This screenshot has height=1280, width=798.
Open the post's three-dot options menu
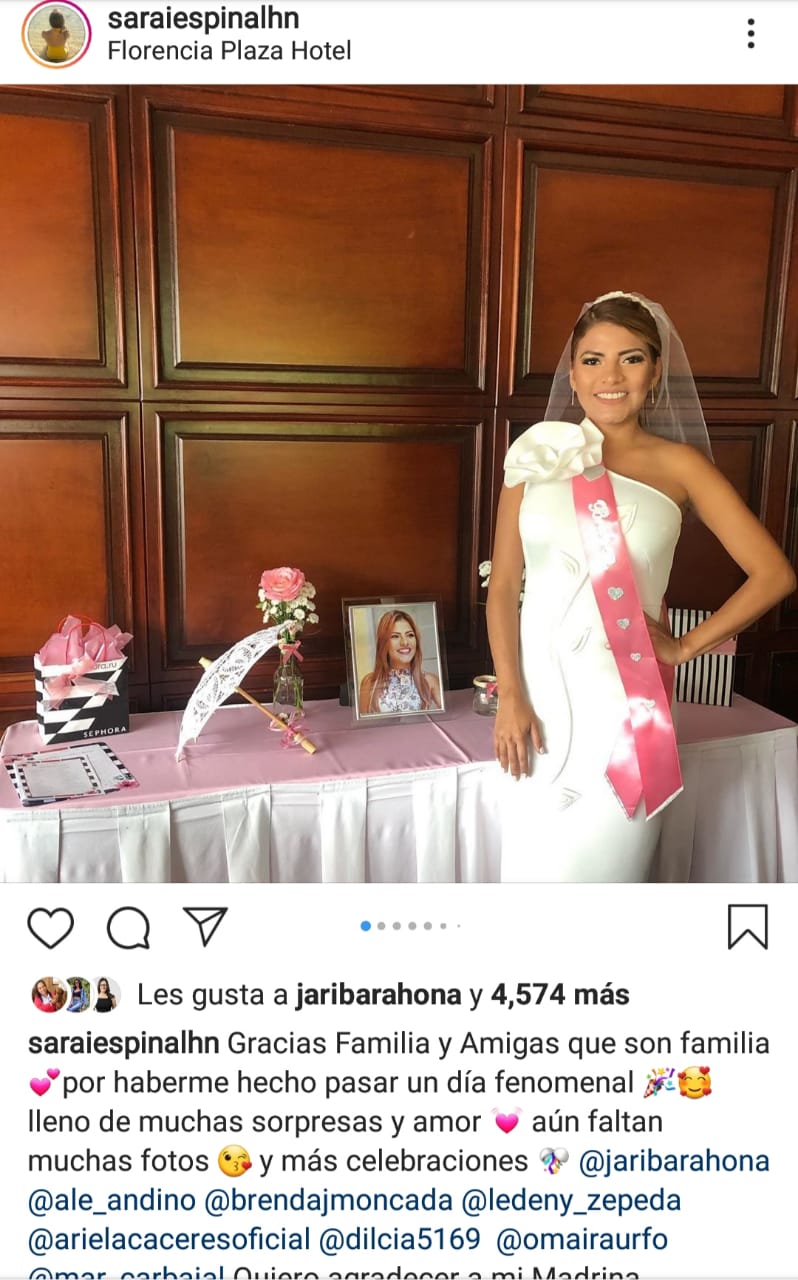point(750,34)
